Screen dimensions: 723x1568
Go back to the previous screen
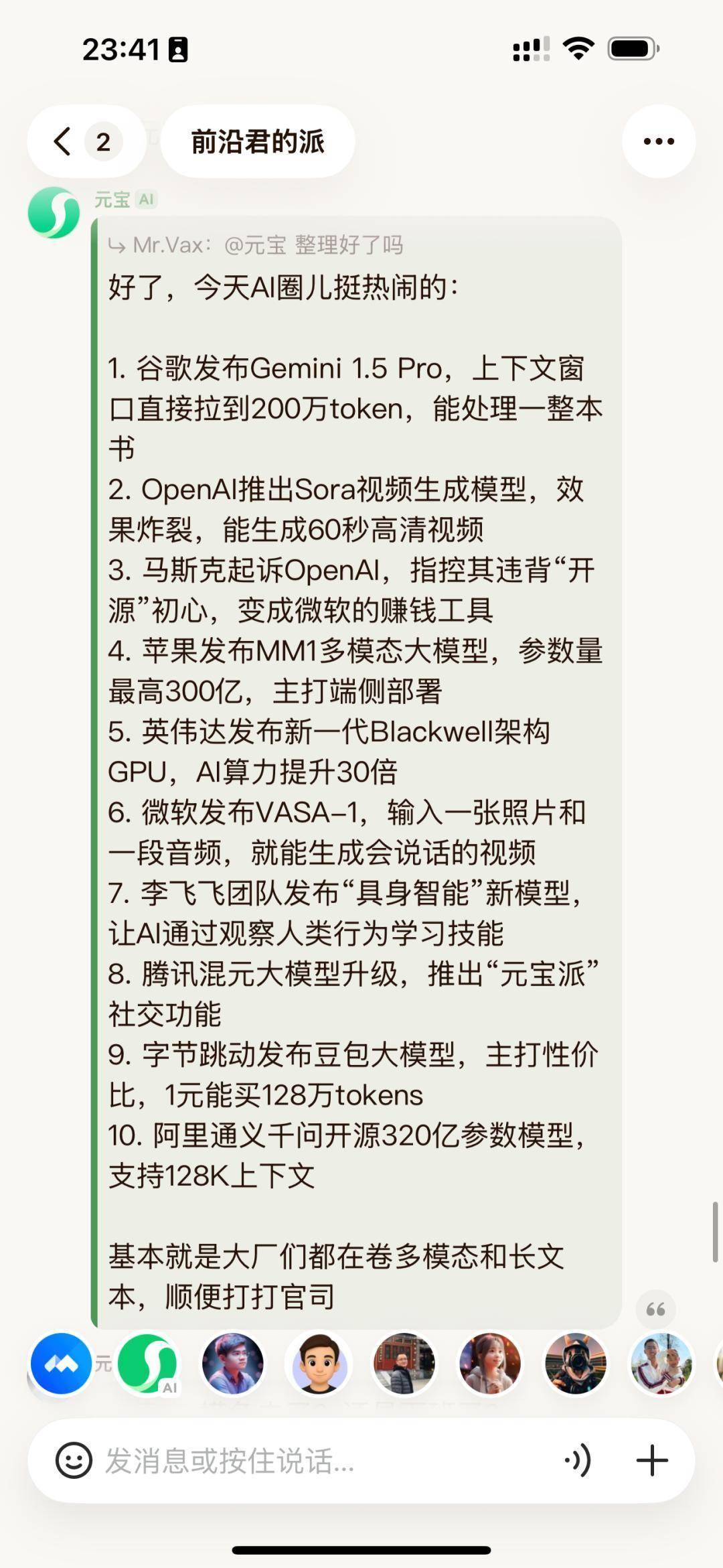coord(64,141)
